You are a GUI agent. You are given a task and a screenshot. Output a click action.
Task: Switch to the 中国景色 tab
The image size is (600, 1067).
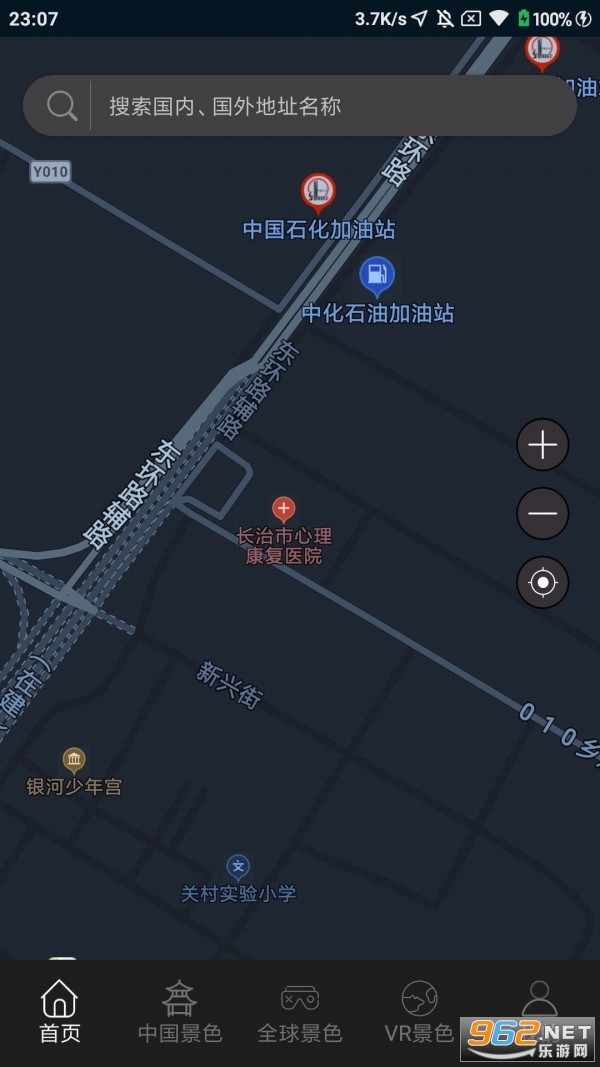coord(180,1012)
